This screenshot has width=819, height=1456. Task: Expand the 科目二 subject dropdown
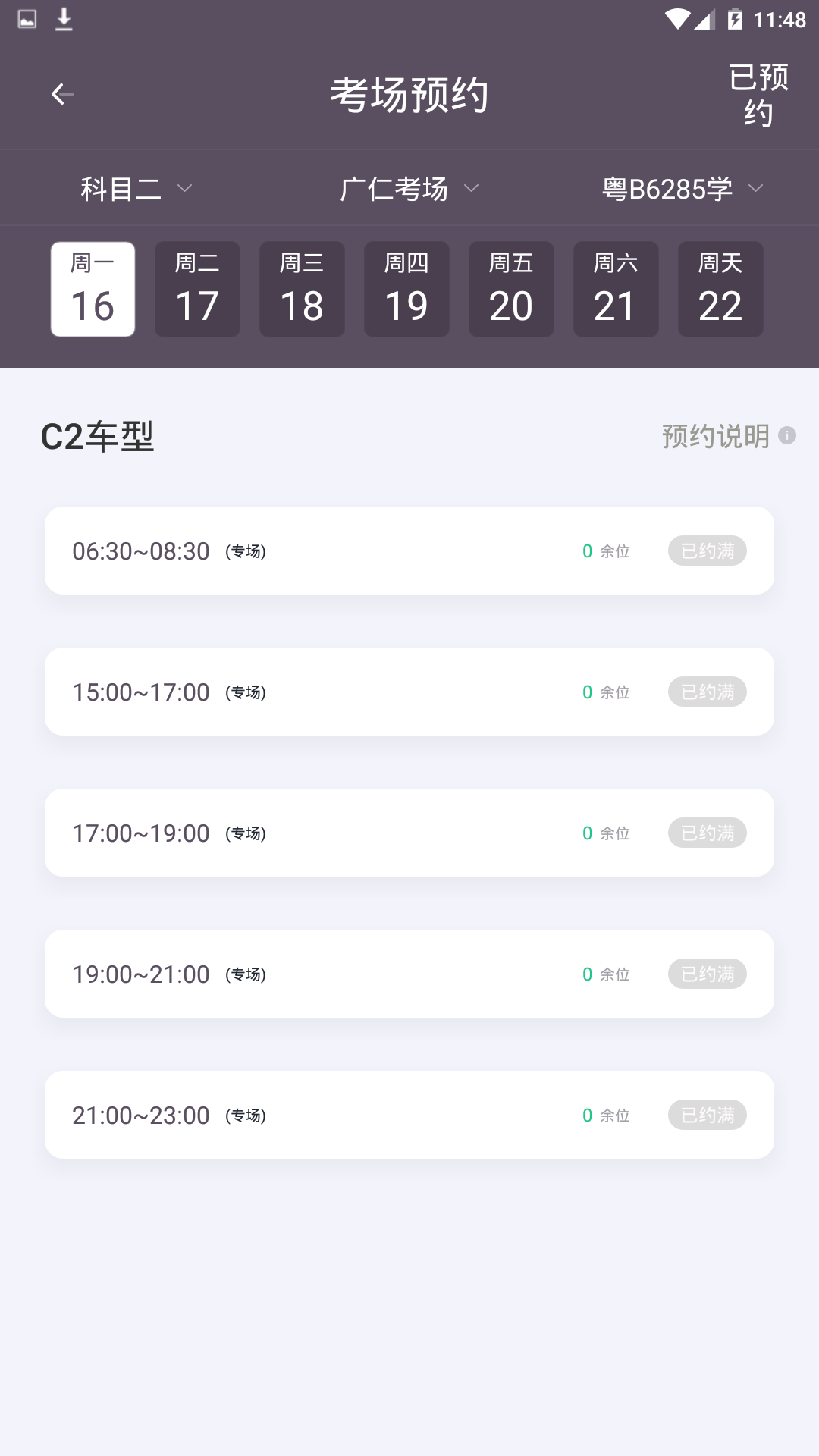(136, 188)
